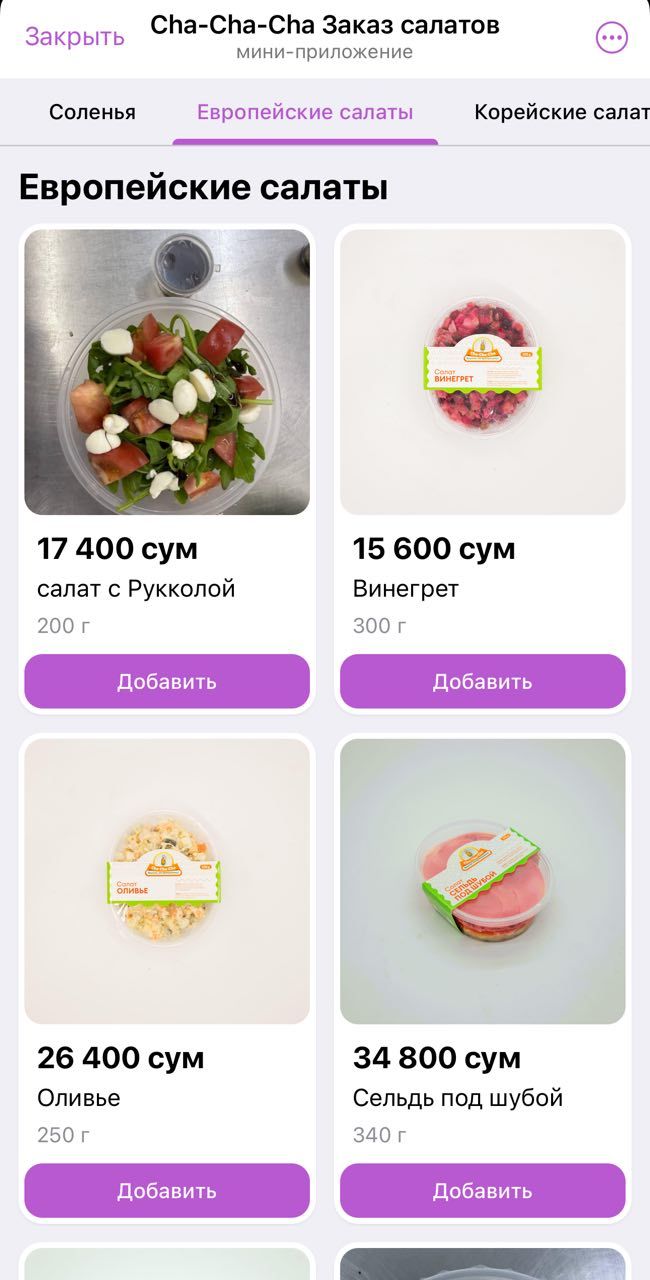Open the салат с Рукколой product photo
650x1280 pixels.
[x=167, y=372]
